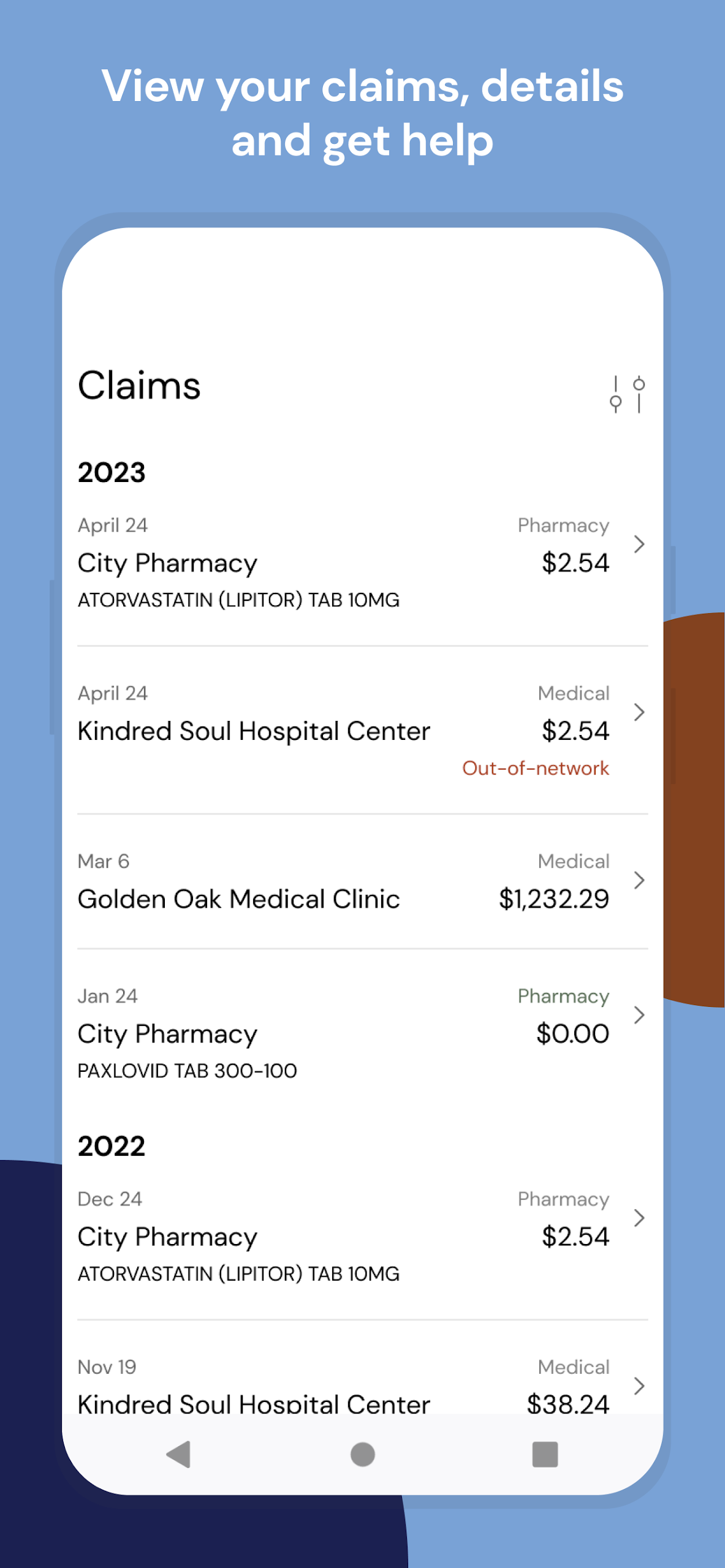Tap the $1,232.29 amount on Mar 6

pos(553,899)
